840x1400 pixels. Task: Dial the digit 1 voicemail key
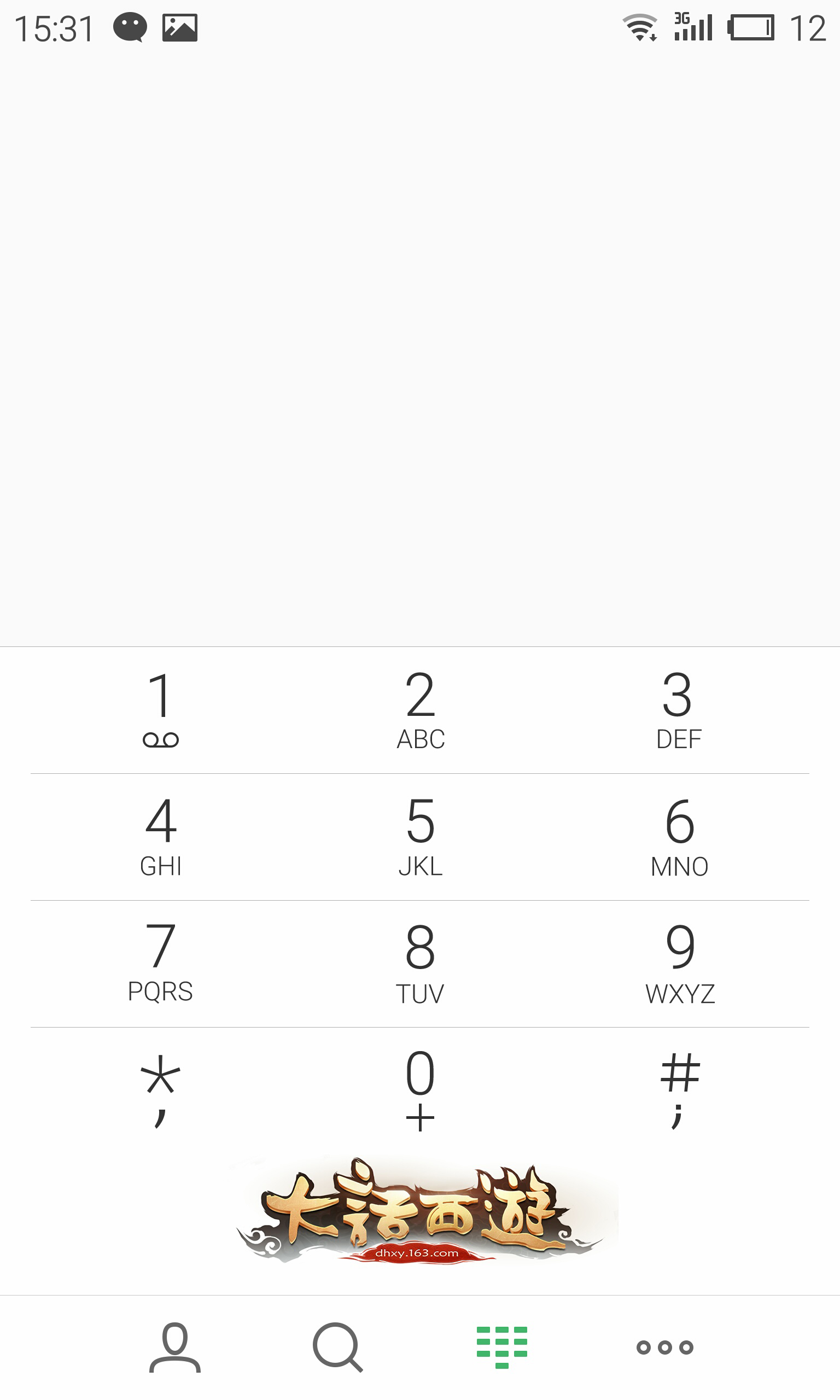click(x=161, y=710)
